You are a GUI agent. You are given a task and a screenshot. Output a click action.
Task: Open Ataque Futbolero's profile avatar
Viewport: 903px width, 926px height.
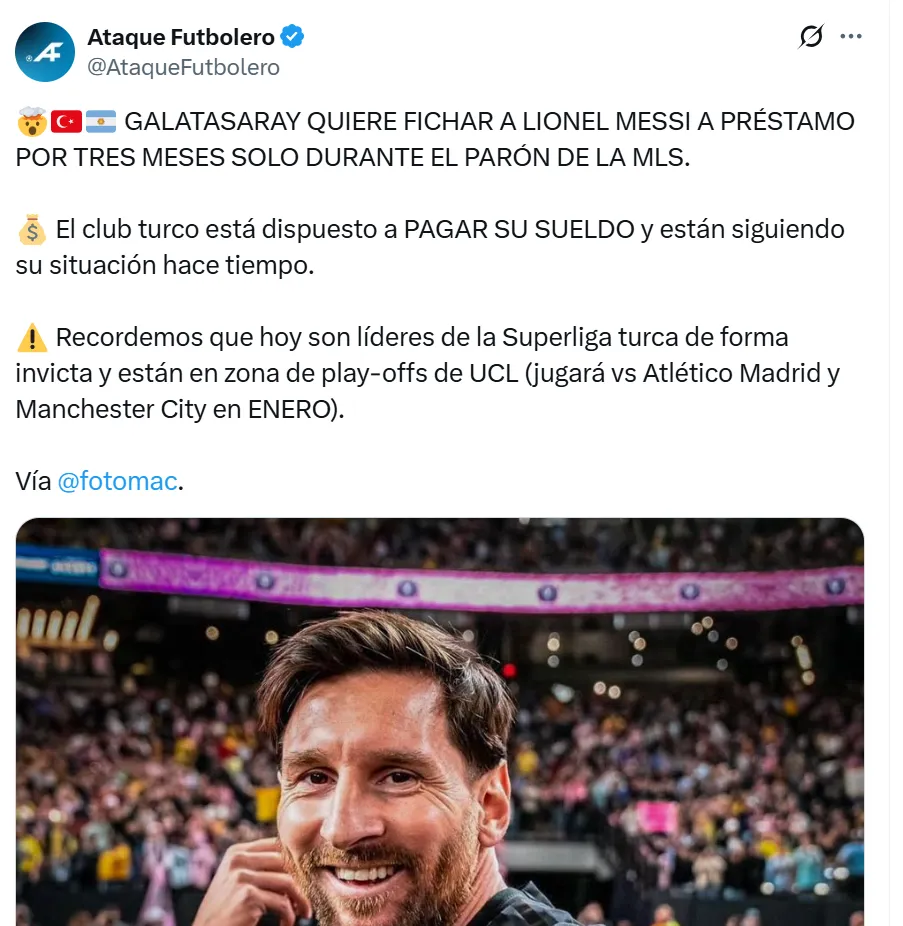click(45, 52)
